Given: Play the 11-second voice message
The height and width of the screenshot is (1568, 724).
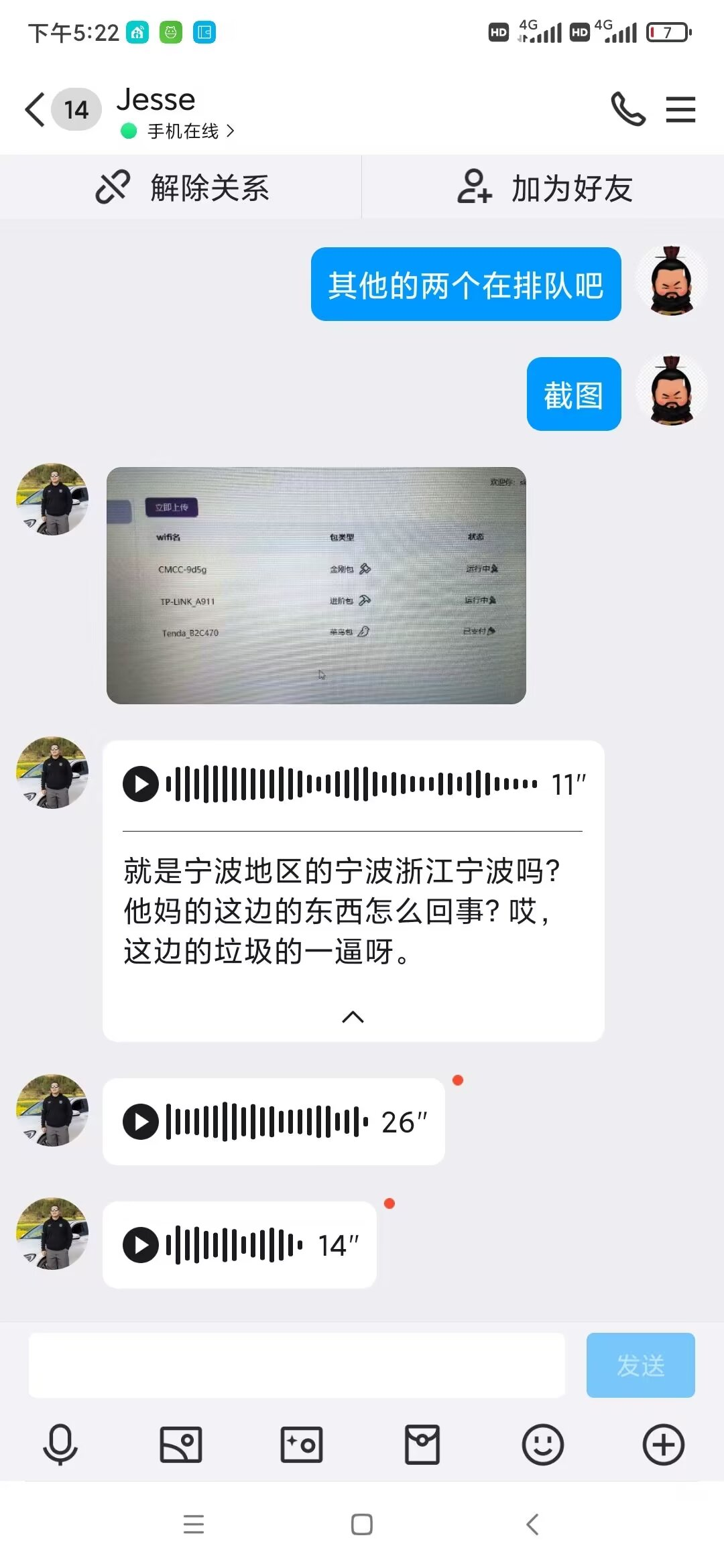Looking at the screenshot, I should (x=141, y=784).
